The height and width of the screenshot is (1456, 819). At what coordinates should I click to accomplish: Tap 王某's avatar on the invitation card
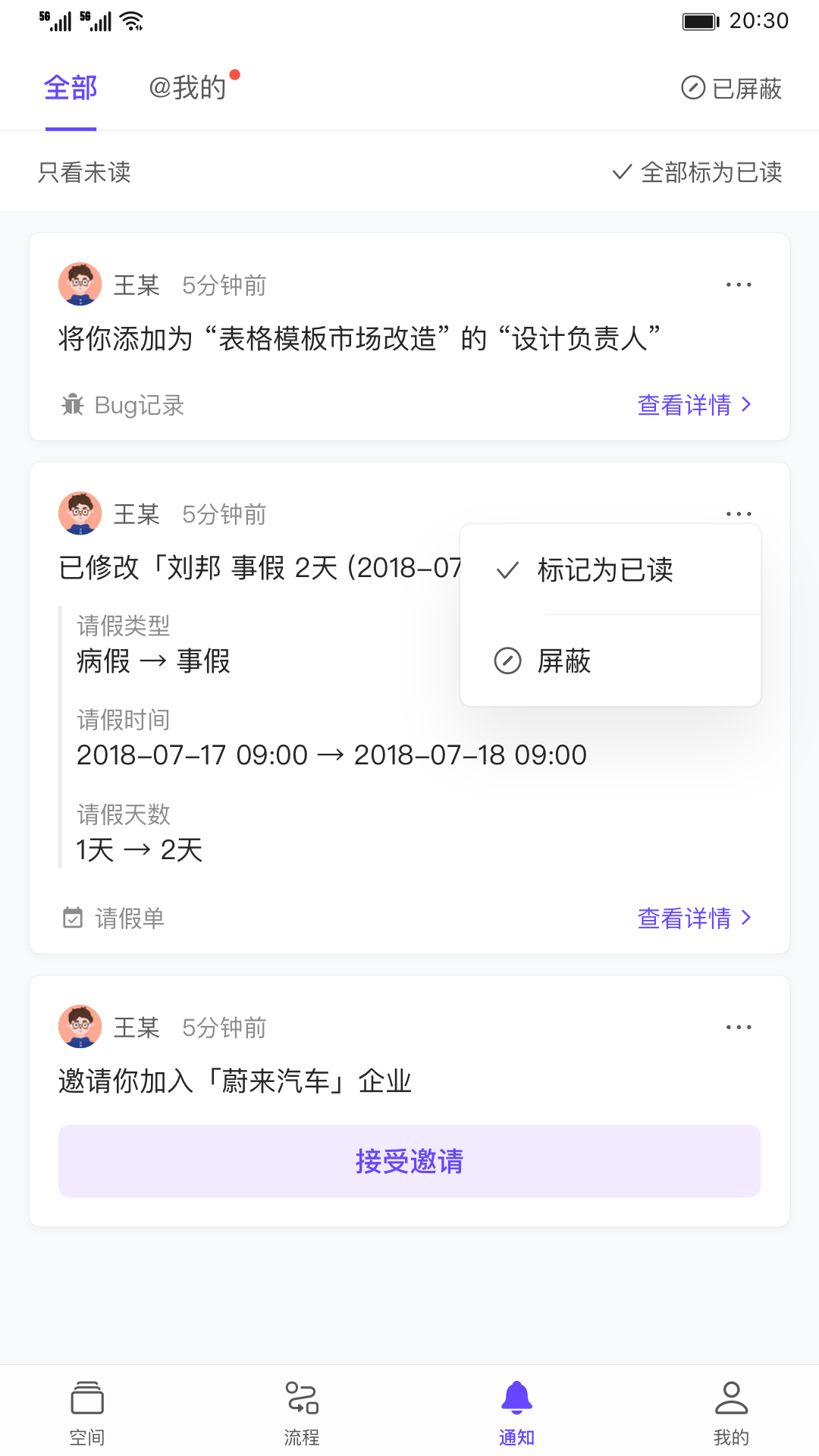pyautogui.click(x=79, y=1026)
